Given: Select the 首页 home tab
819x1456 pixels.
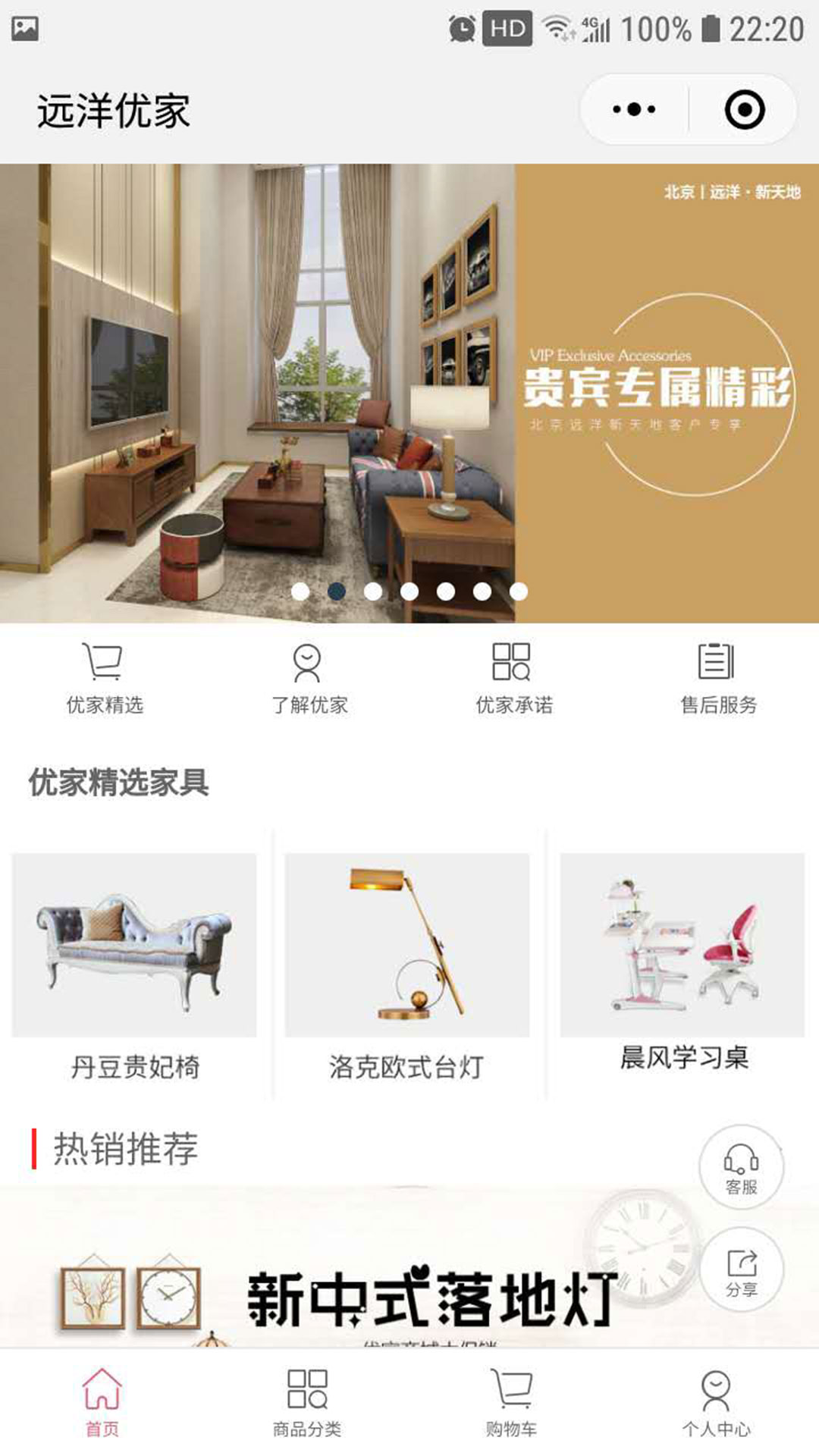Looking at the screenshot, I should click(102, 1403).
